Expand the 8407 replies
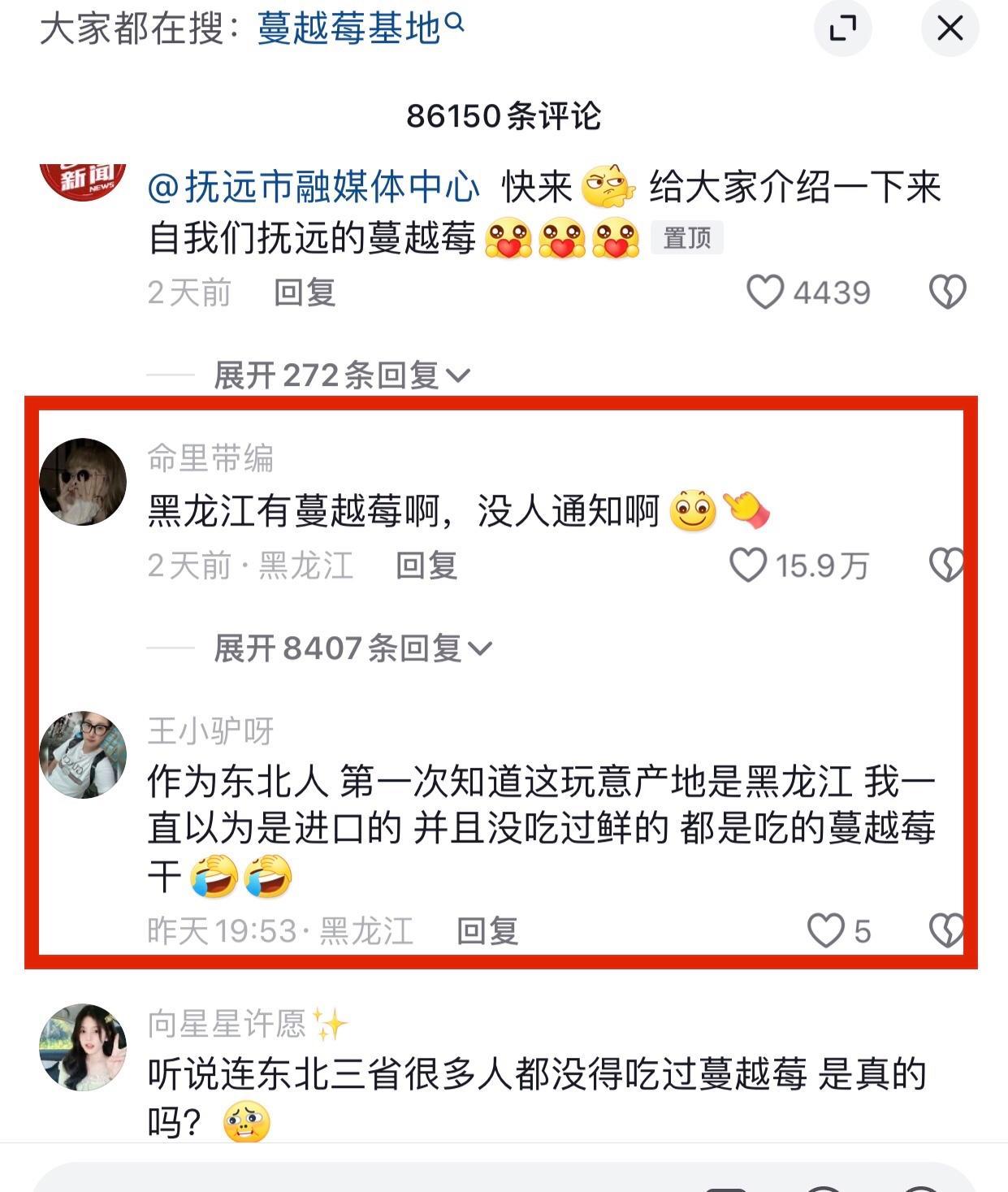This screenshot has height=1192, width=1008. [353, 648]
